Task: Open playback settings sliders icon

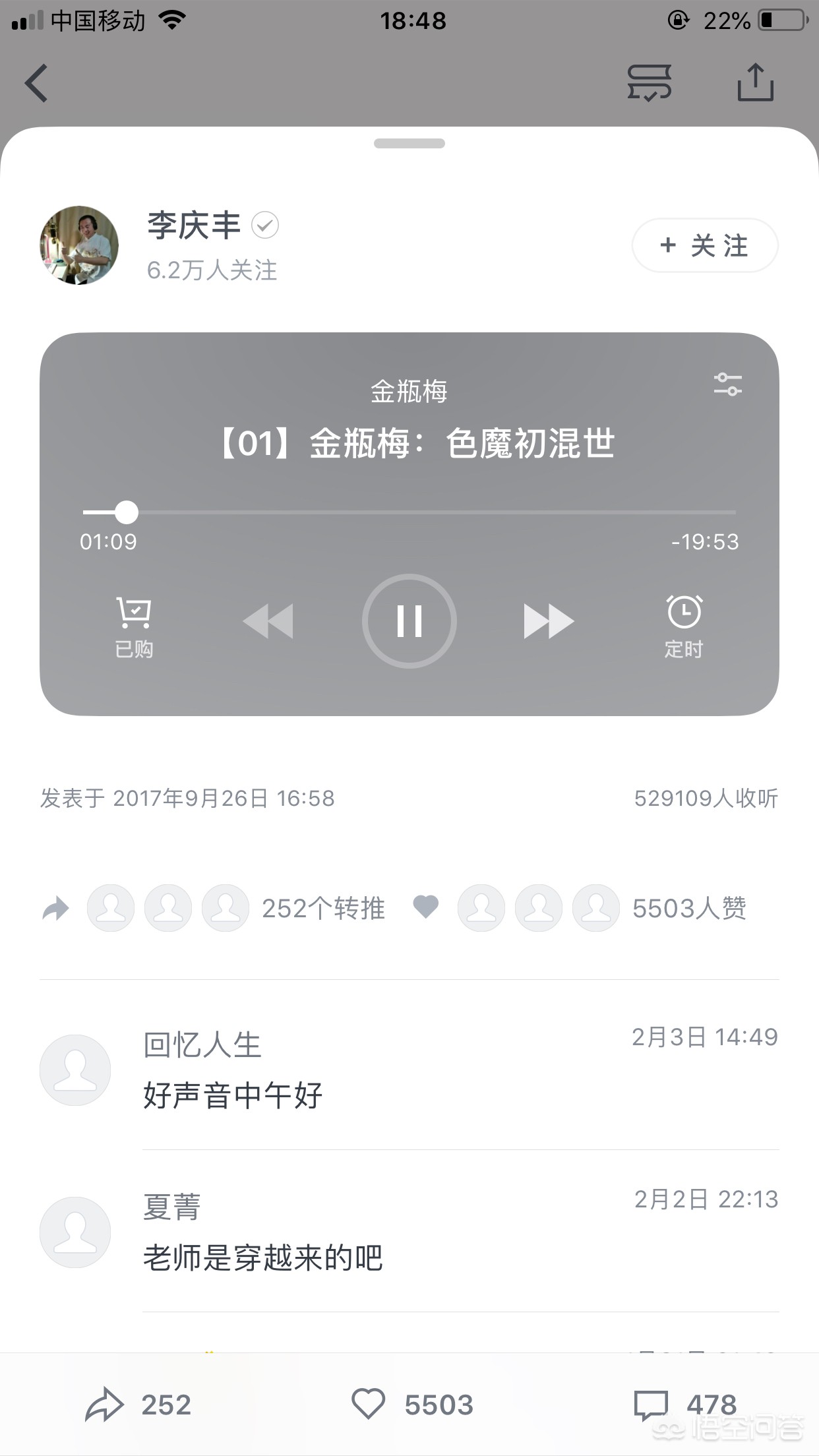Action: [727, 384]
